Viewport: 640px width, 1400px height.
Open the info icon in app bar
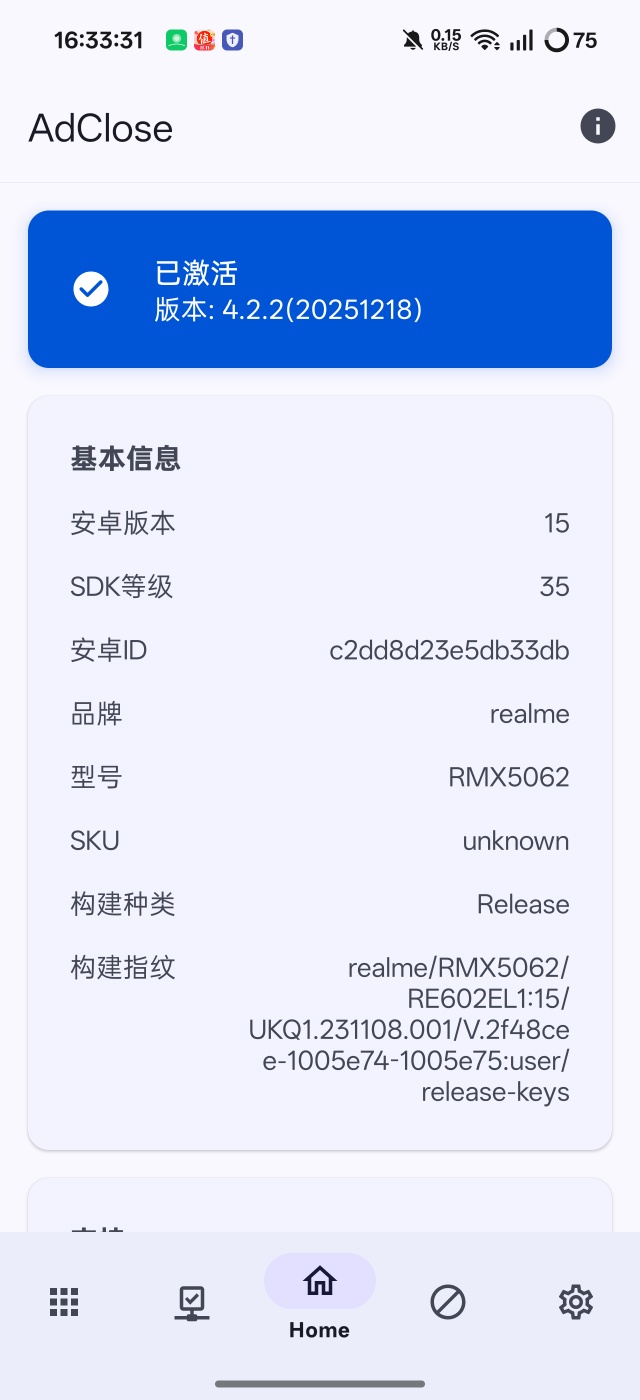[x=598, y=127]
